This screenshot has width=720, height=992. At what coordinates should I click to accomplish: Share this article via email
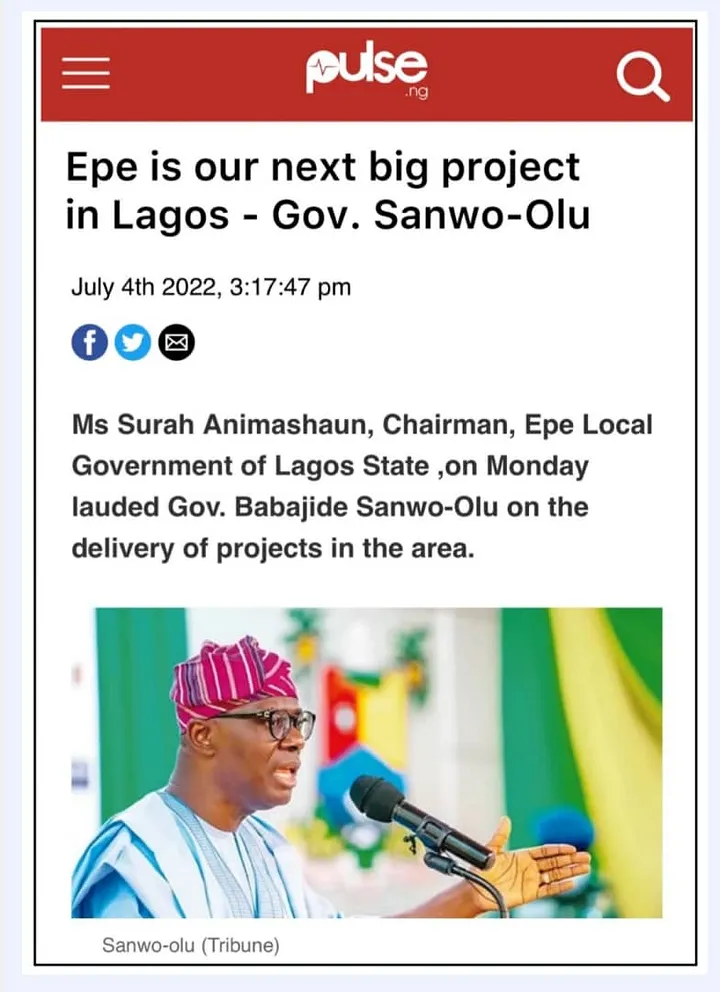point(176,343)
